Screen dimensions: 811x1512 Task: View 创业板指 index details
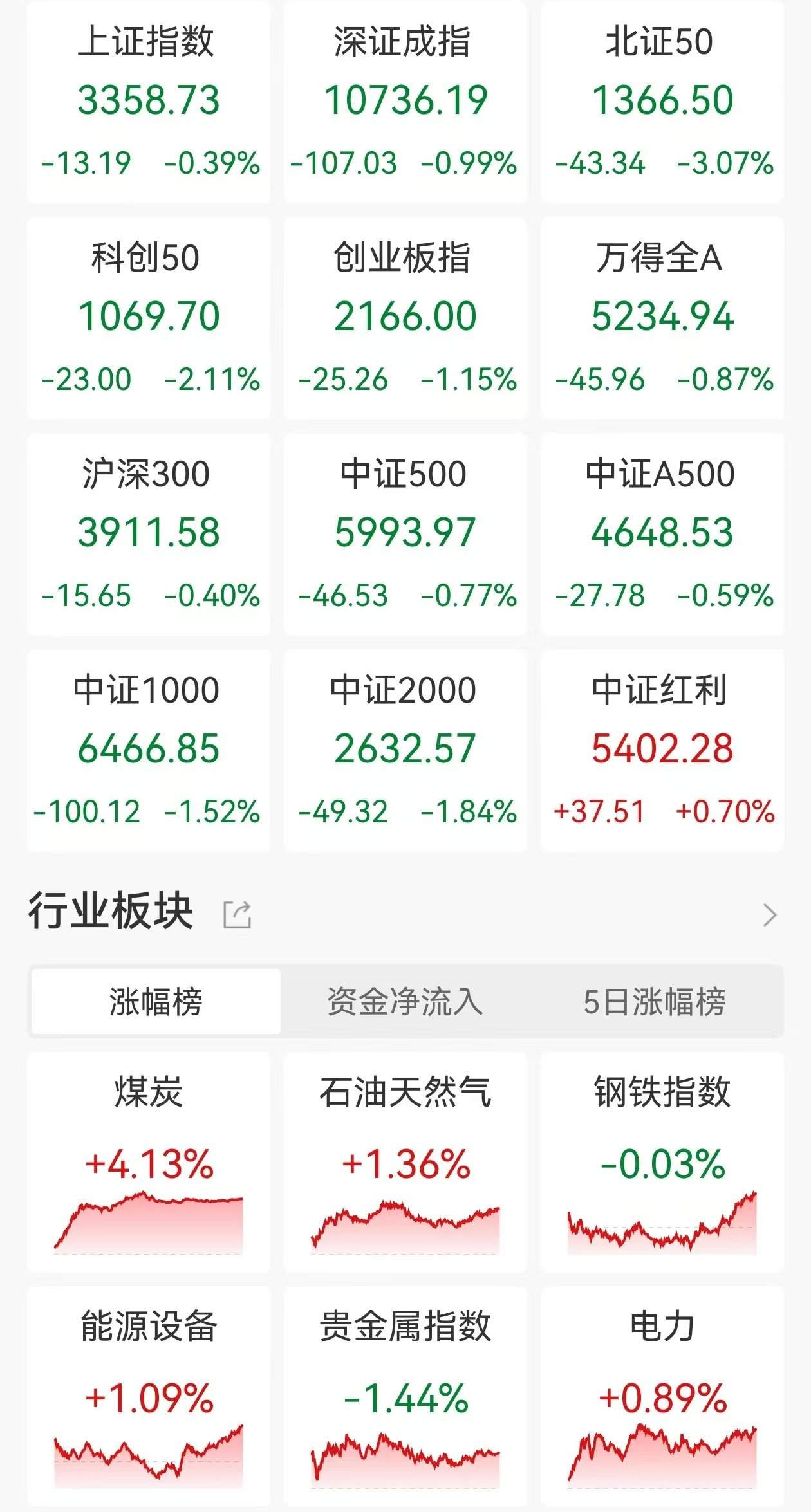(x=405, y=318)
